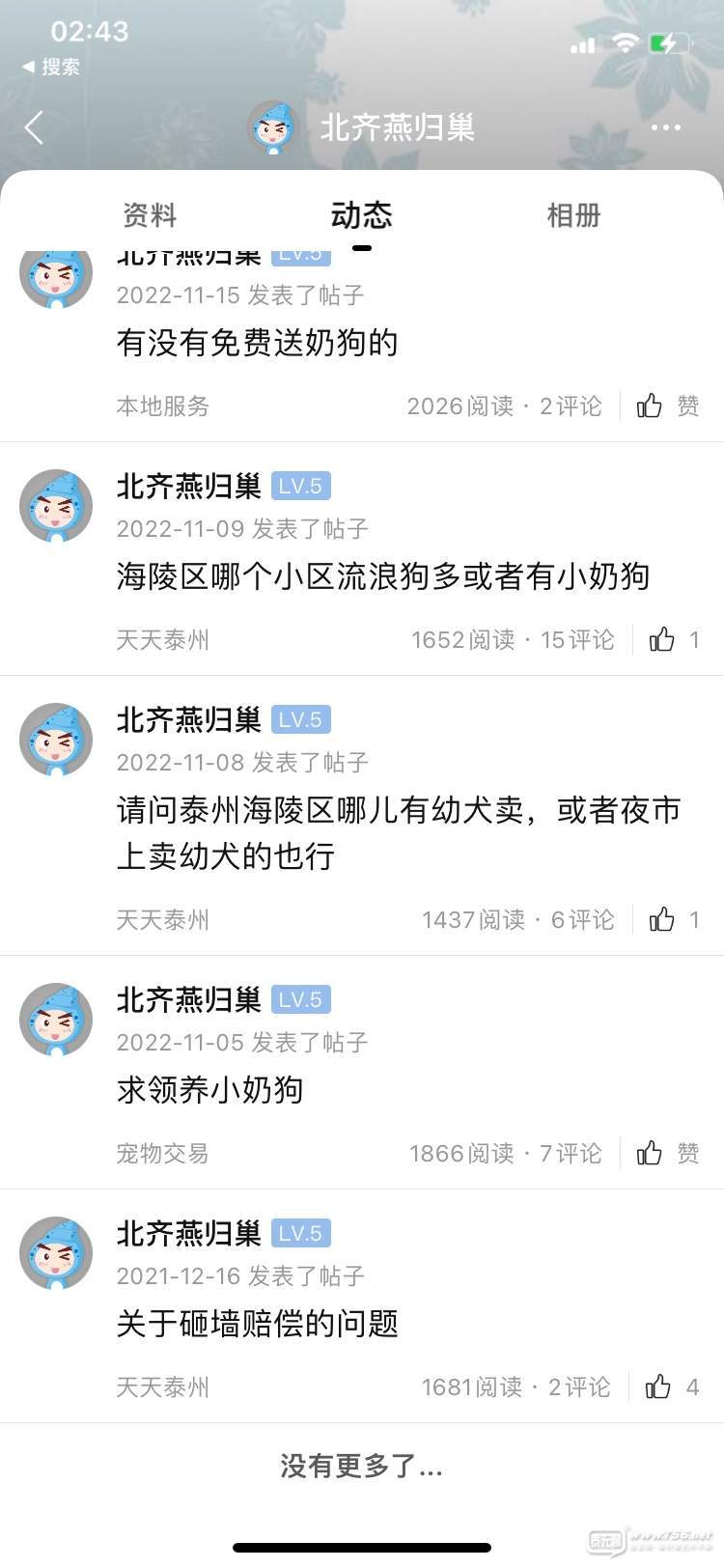This screenshot has height=1568, width=724.
Task: Tap the avatar on the 2022-11-09 post
Action: 56,506
